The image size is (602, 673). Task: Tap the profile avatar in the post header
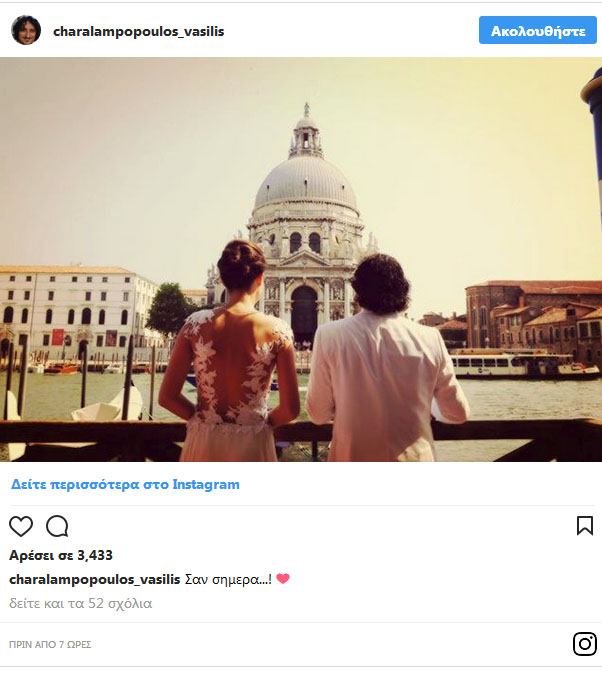tap(26, 31)
